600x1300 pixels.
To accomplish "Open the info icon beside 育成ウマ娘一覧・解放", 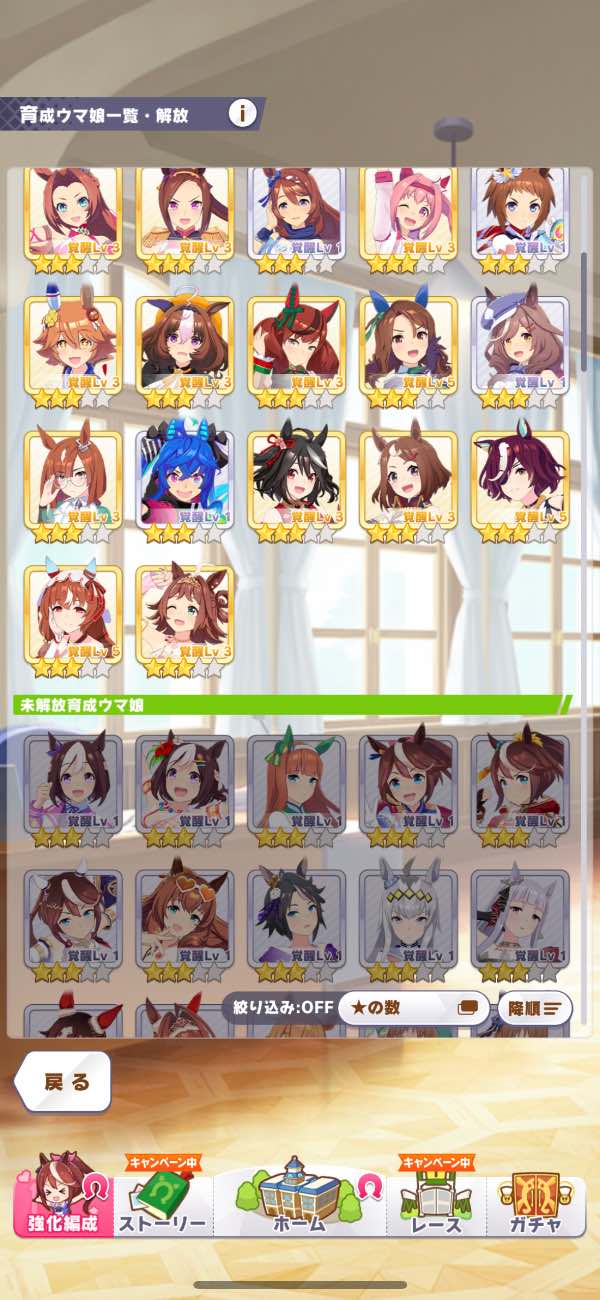I will tap(241, 113).
